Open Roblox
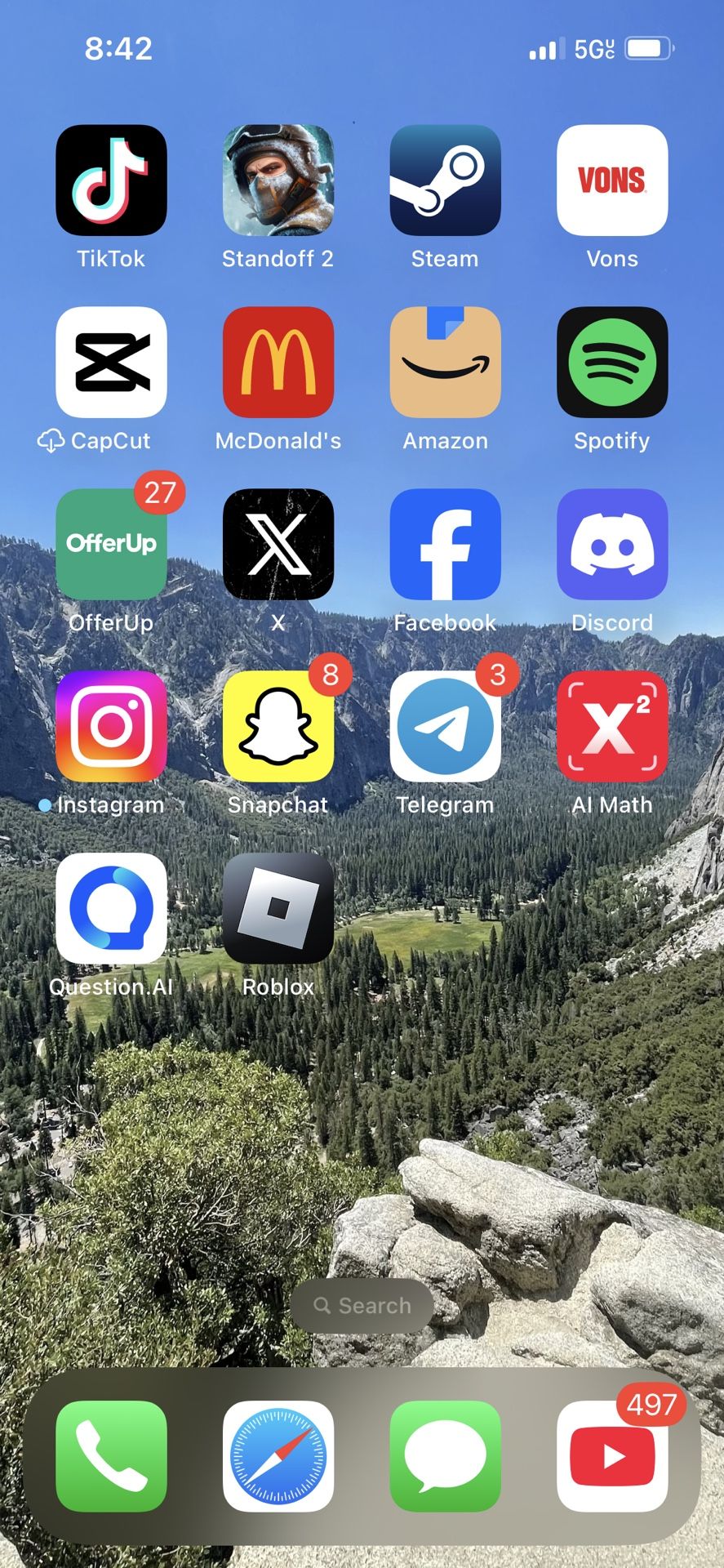 click(278, 908)
